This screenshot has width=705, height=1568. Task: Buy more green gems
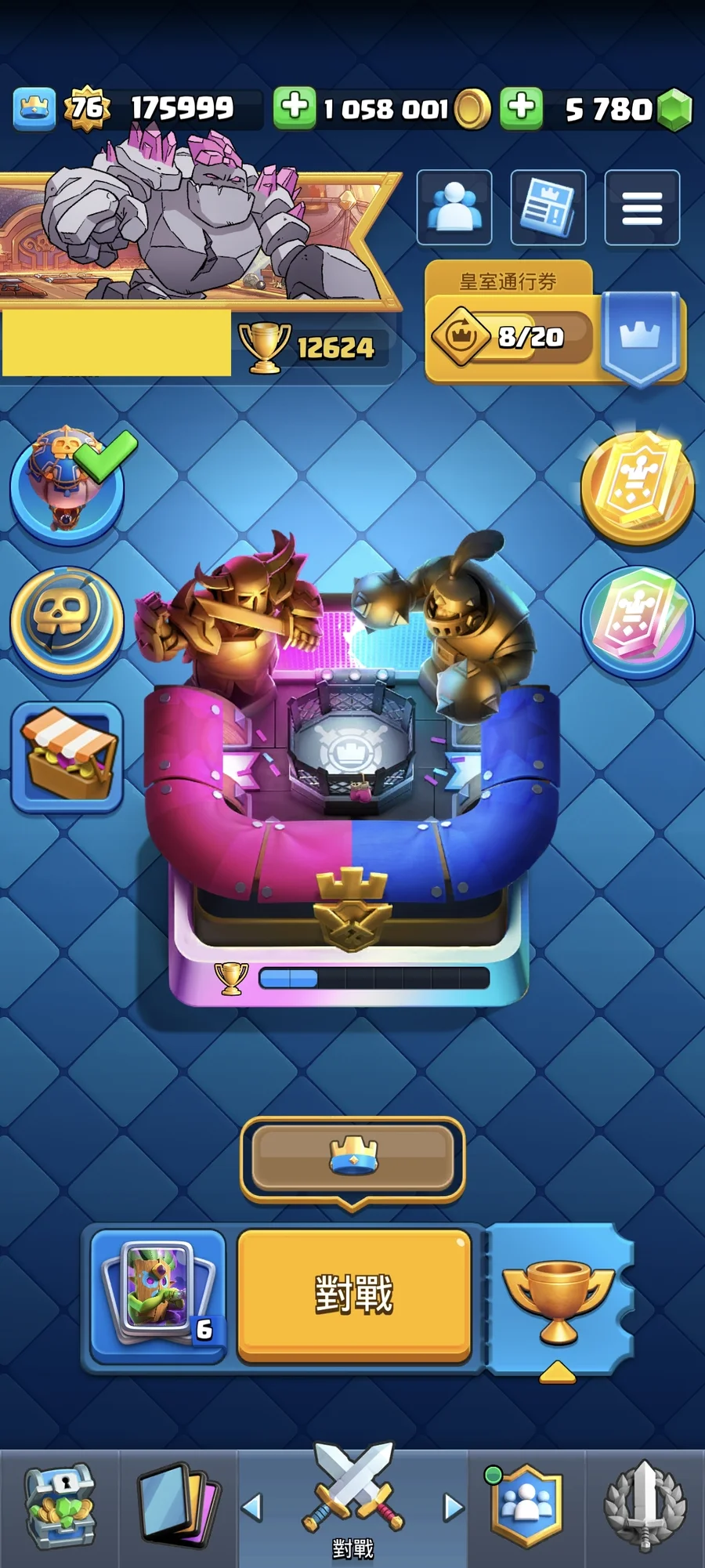point(522,108)
